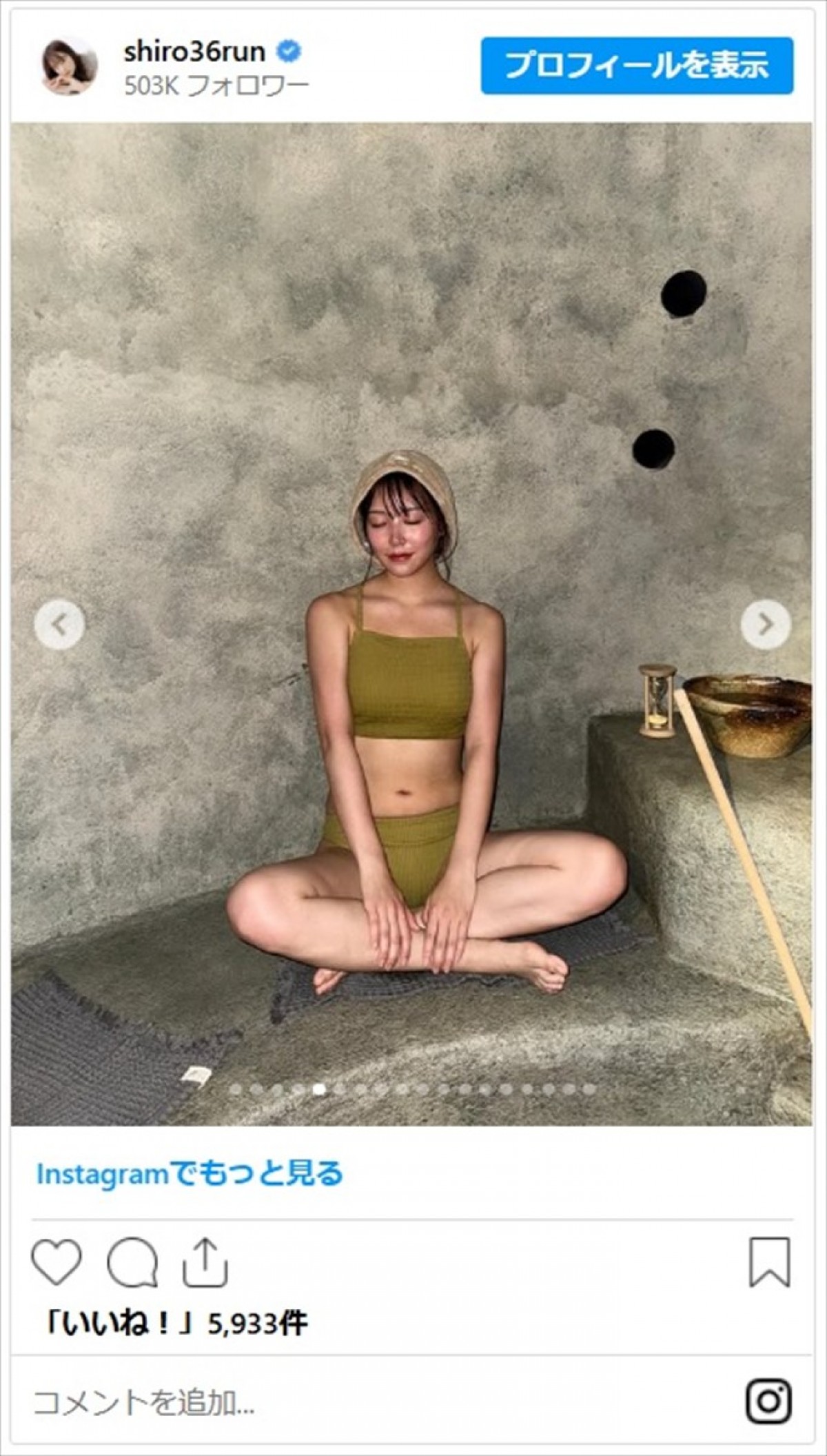Viewport: 827px width, 1456px height.
Task: Tap the shiro36run profile avatar
Action: [x=70, y=66]
